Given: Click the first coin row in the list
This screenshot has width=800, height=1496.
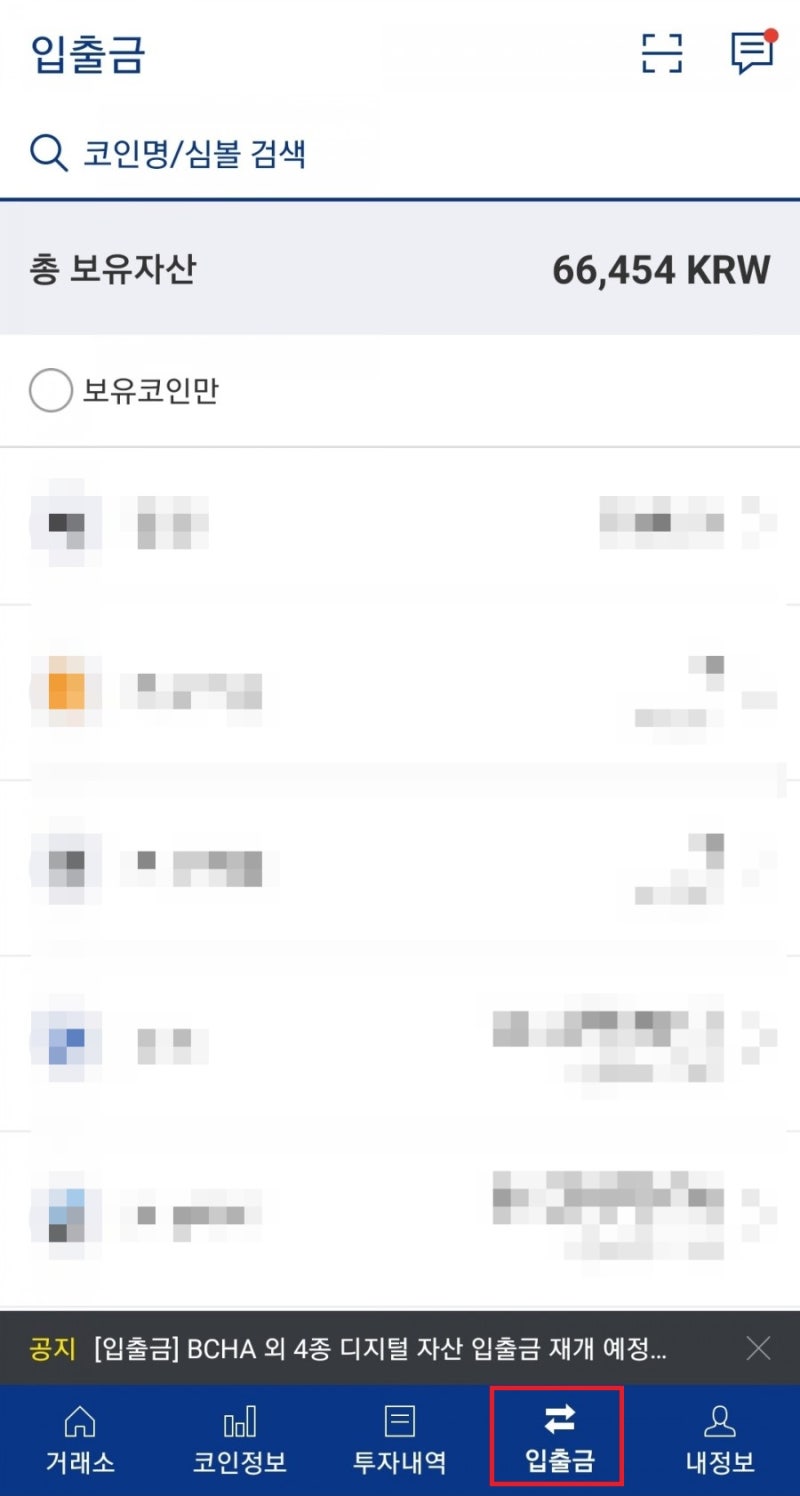Looking at the screenshot, I should 400,525.
